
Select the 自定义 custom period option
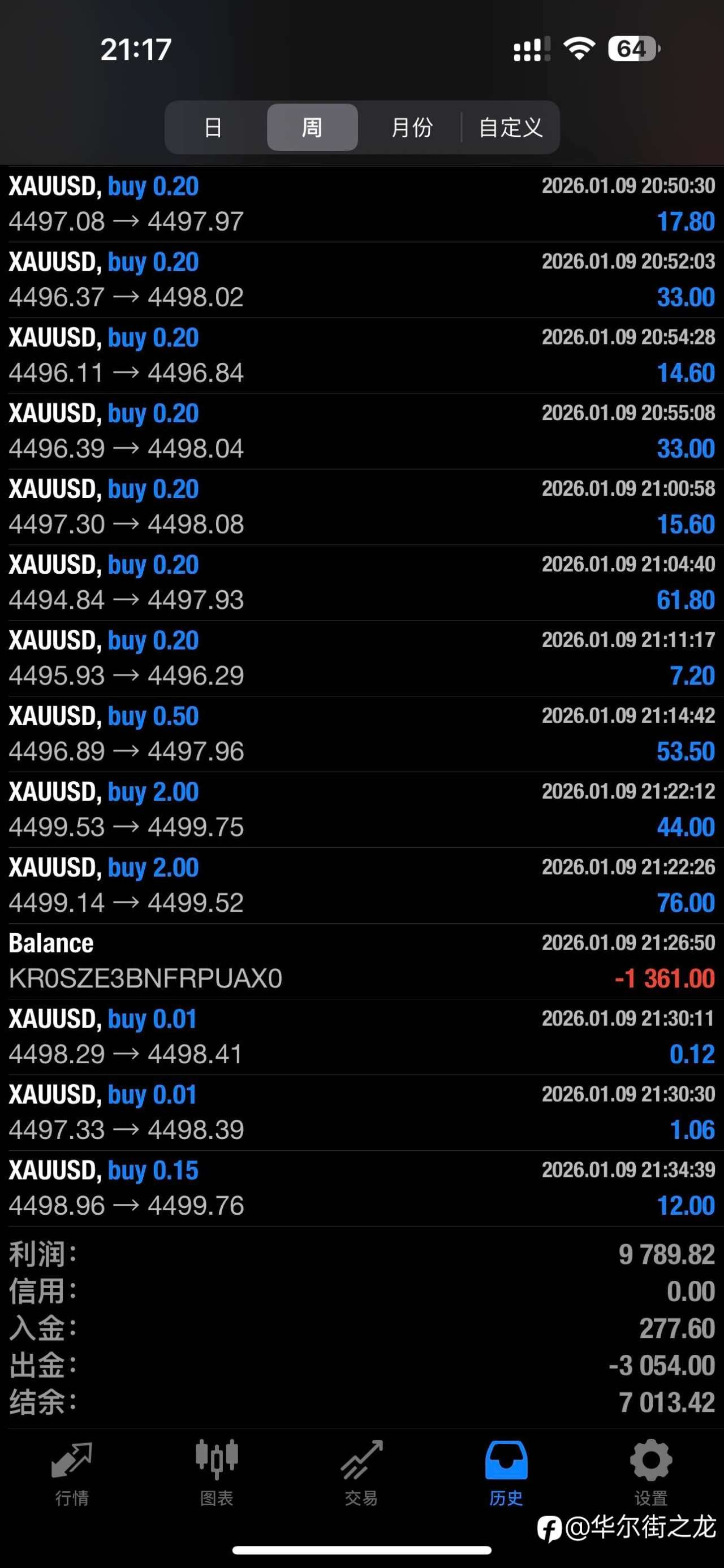511,127
